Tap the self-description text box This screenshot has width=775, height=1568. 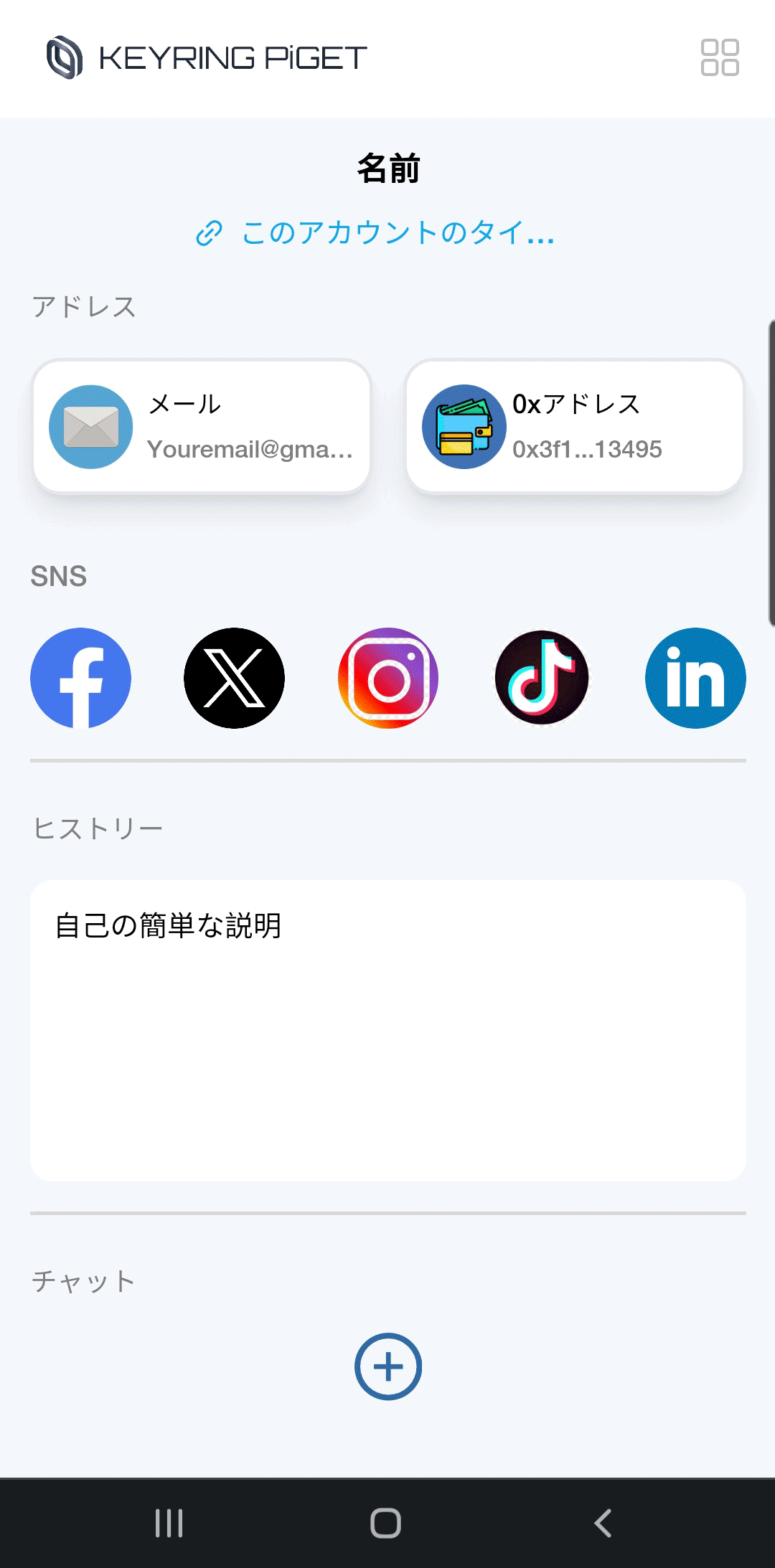click(388, 1031)
